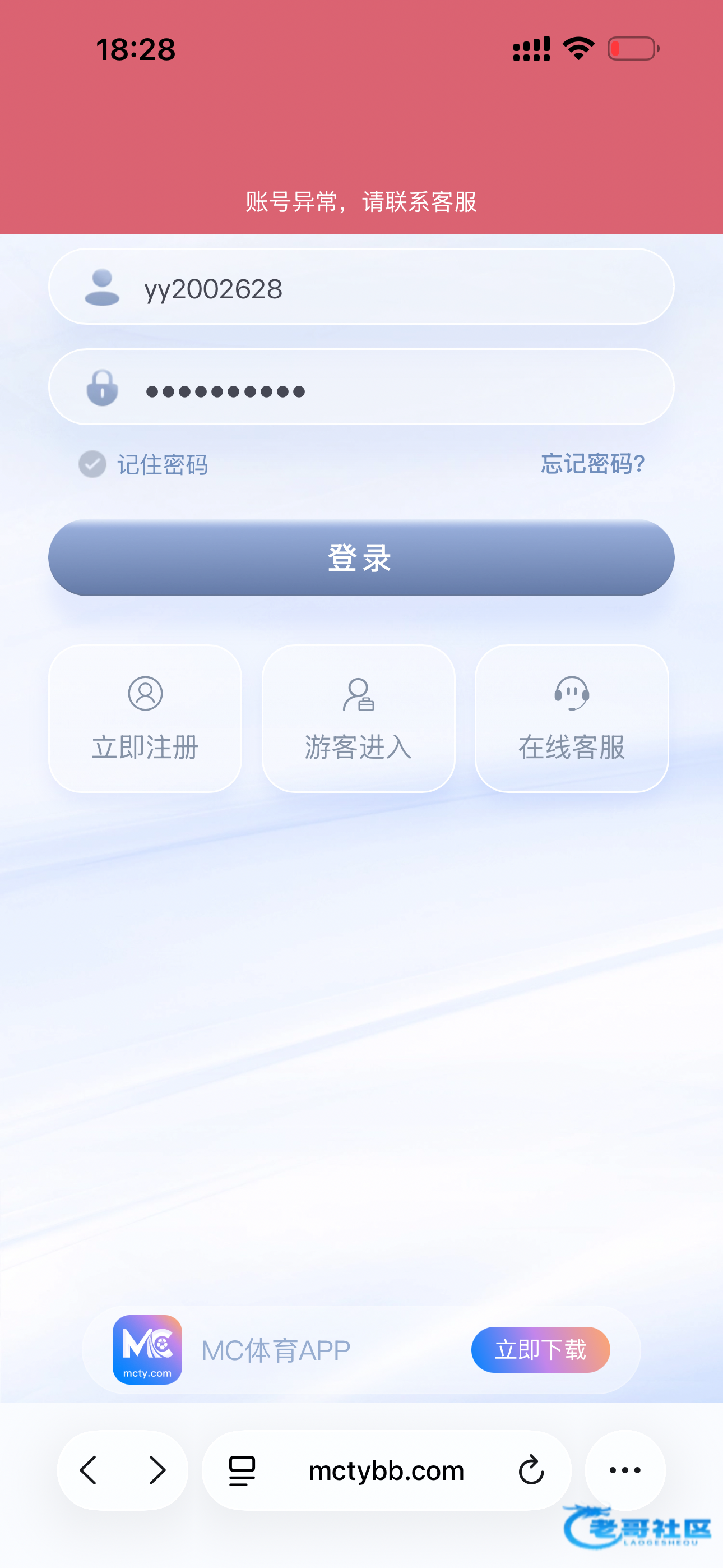Uncheck the 记住密码 checkbox
Screen dimensions: 723x1568
point(92,464)
